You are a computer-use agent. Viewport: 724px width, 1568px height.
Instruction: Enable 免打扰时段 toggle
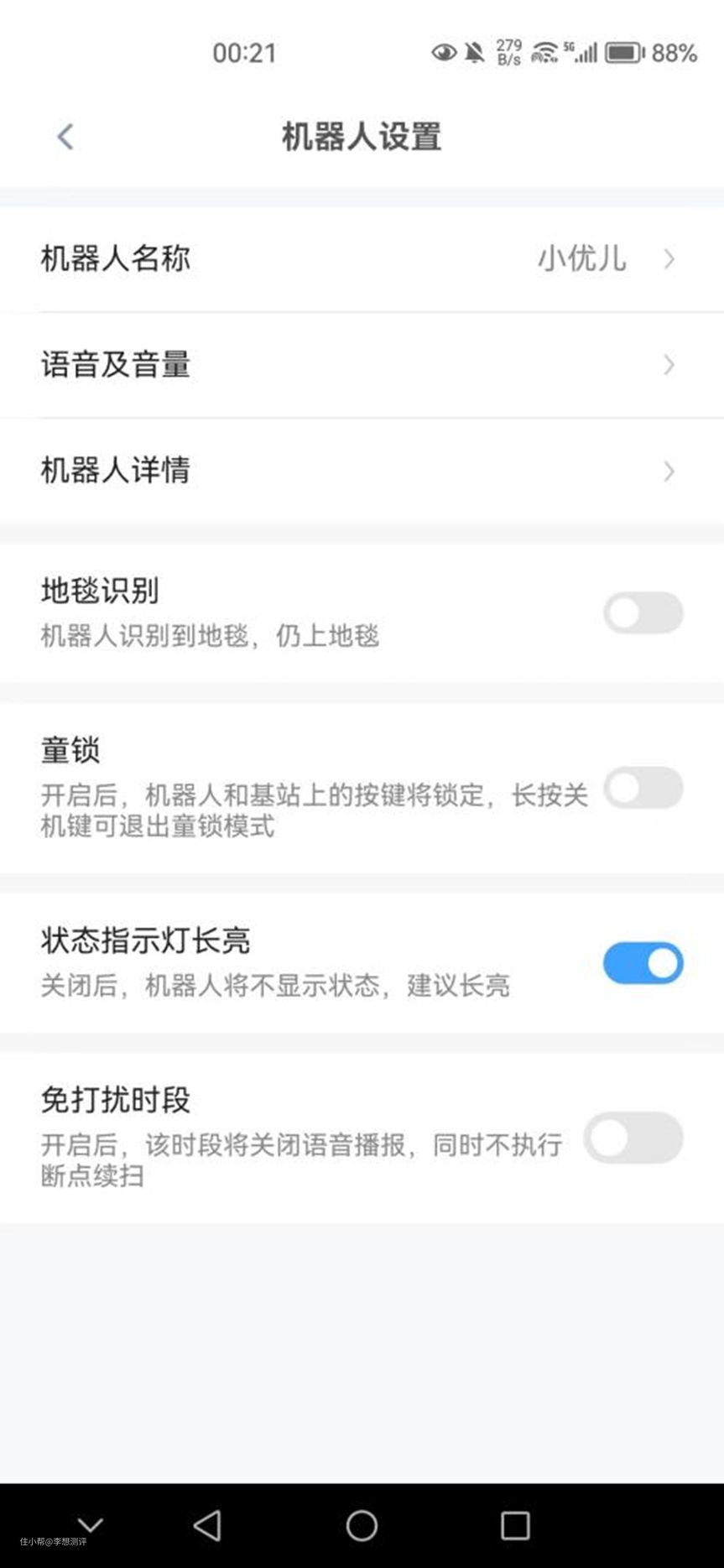[x=633, y=1138]
